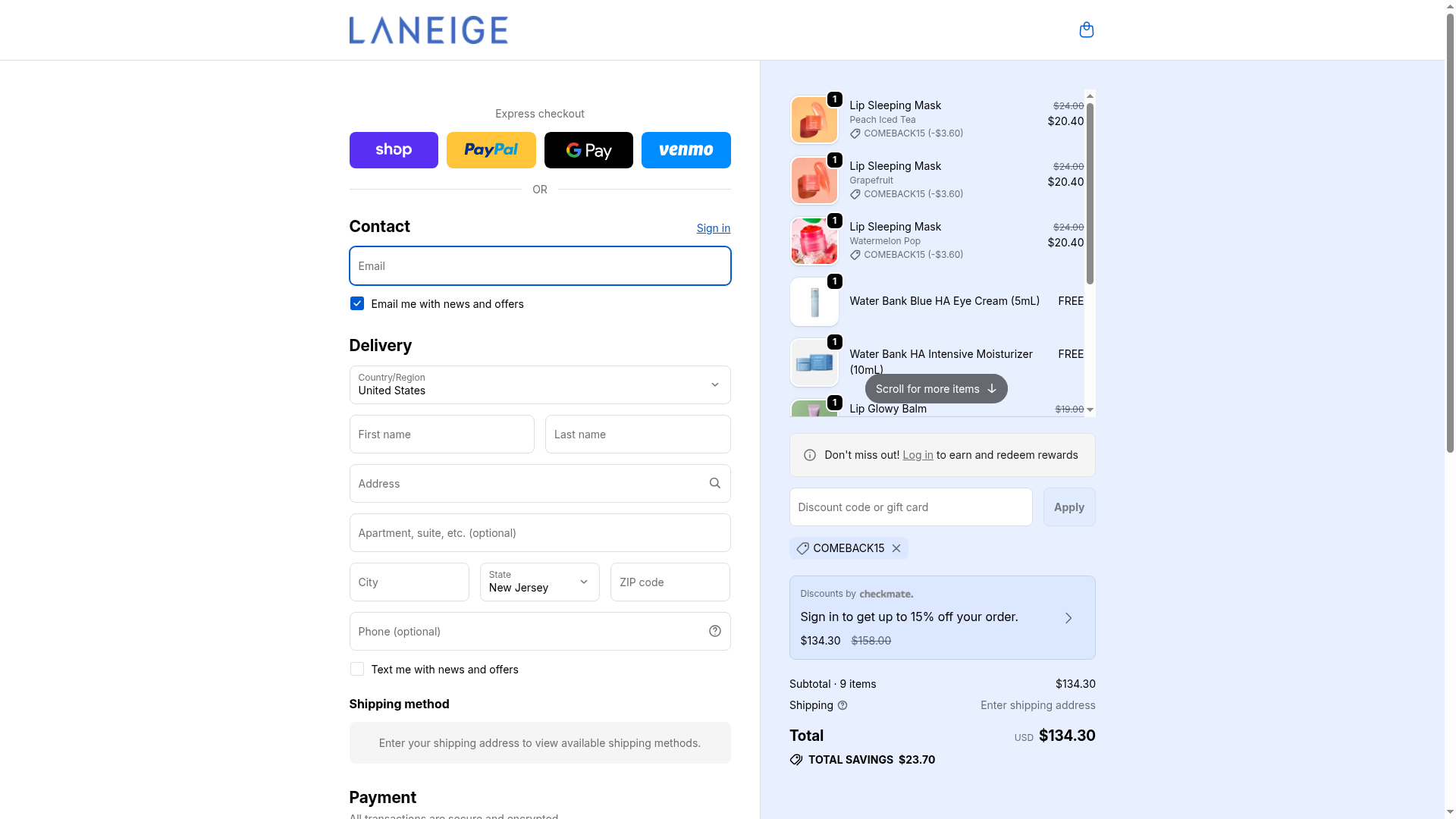
Task: Select Venmo express checkout
Action: point(686,150)
